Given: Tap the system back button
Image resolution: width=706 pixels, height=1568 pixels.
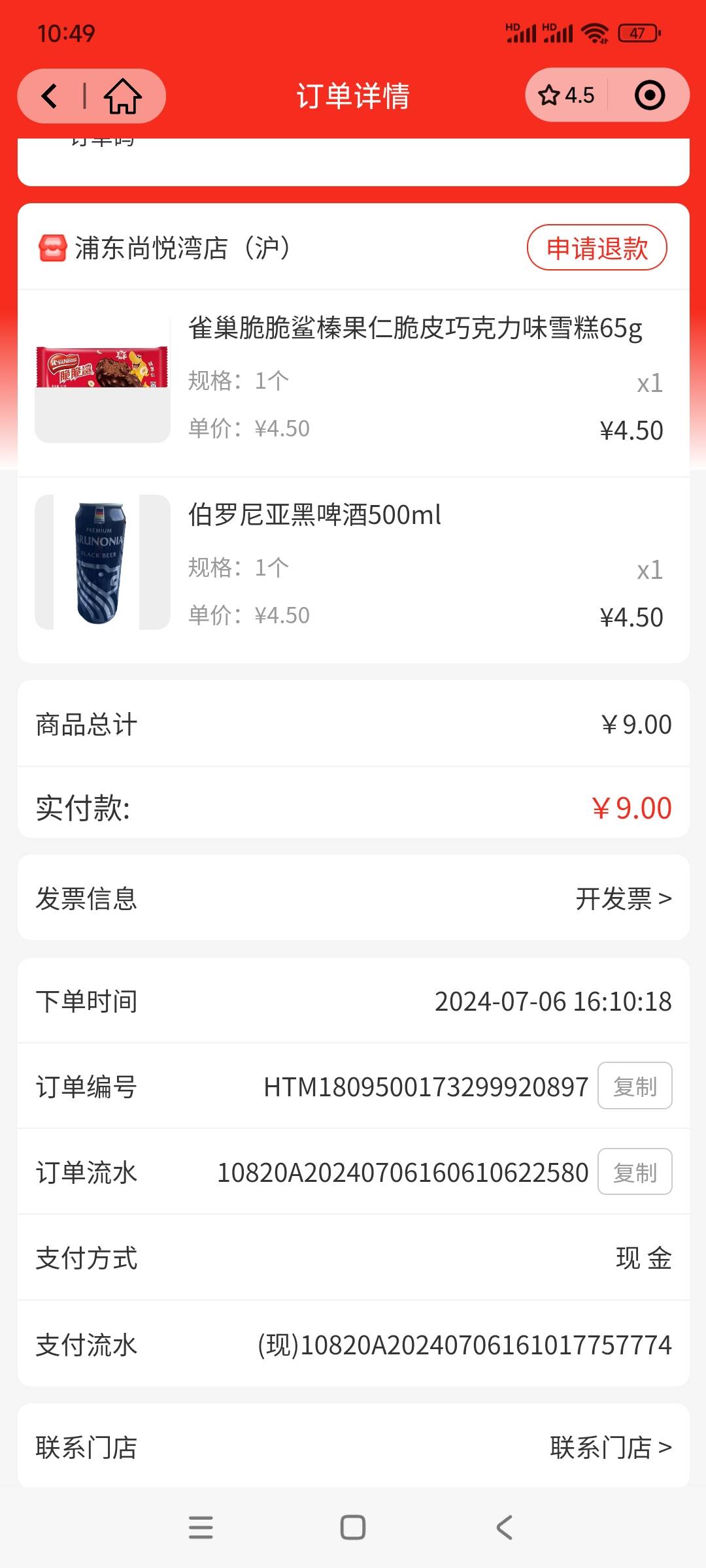Looking at the screenshot, I should [504, 1527].
